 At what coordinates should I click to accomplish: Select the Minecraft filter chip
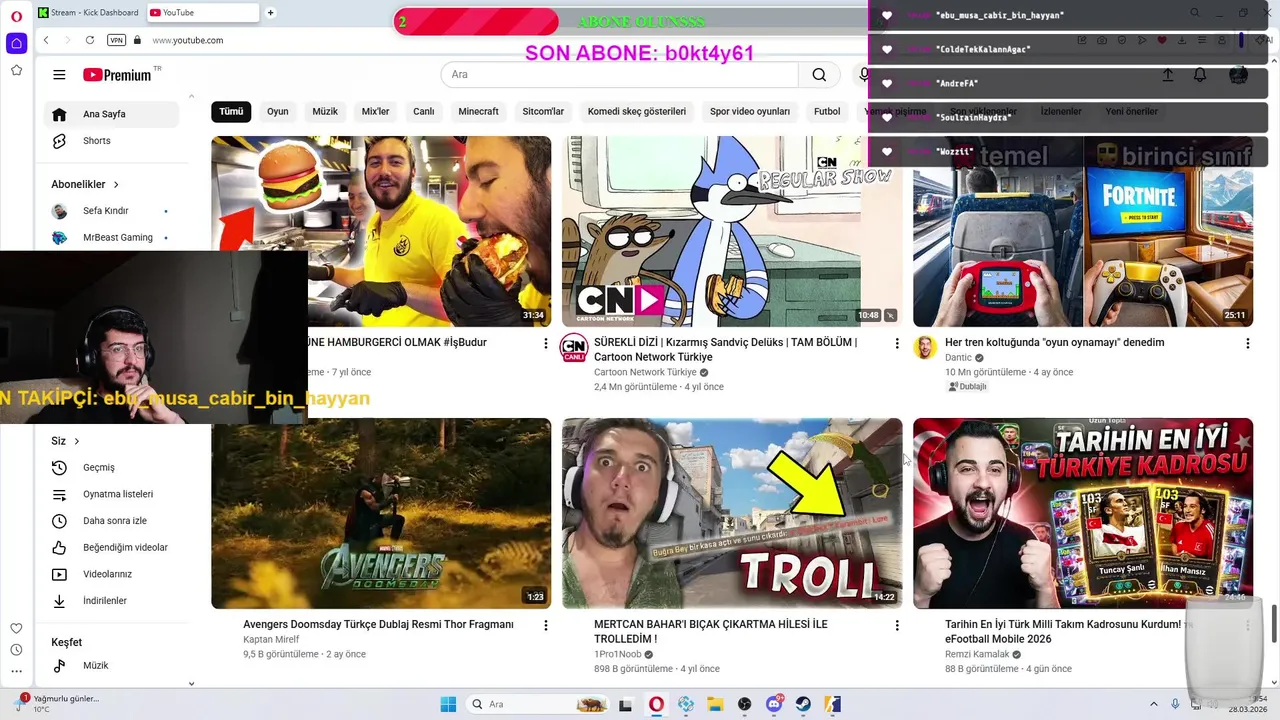478,112
